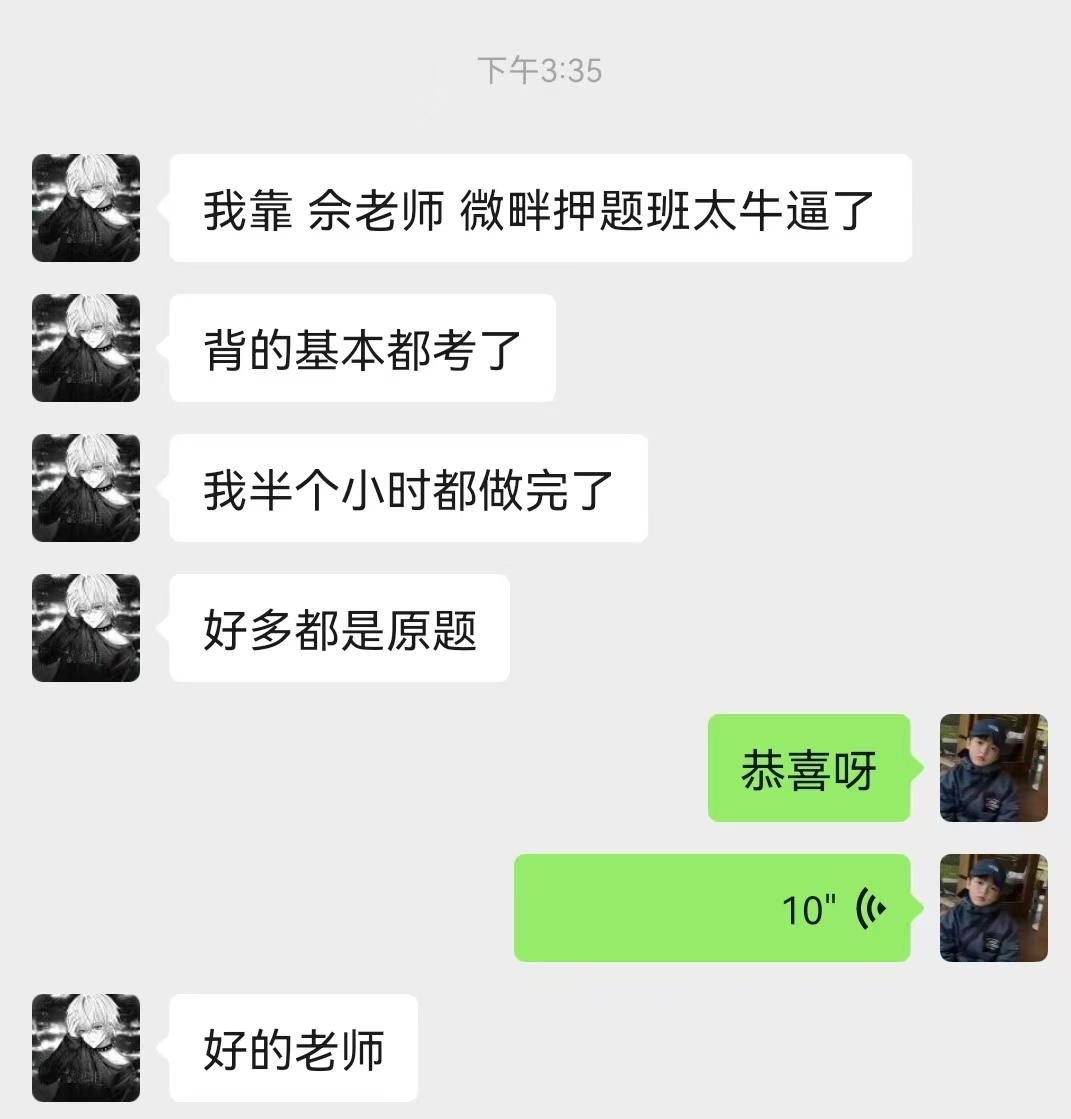The width and height of the screenshot is (1071, 1119).
Task: Open profile avatar beside "背的基本都考了"
Action: (x=86, y=348)
